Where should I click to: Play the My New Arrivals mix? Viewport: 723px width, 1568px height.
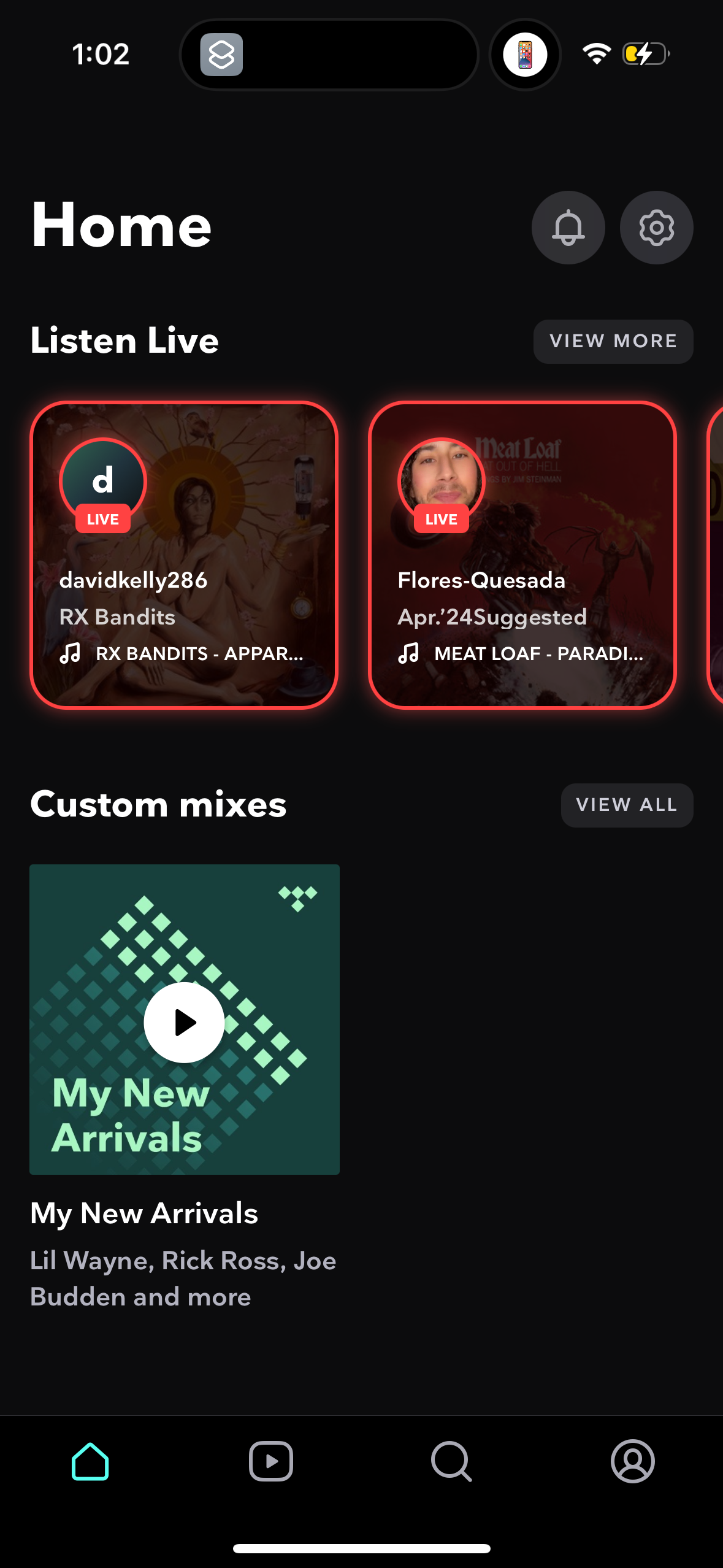pyautogui.click(x=184, y=1021)
